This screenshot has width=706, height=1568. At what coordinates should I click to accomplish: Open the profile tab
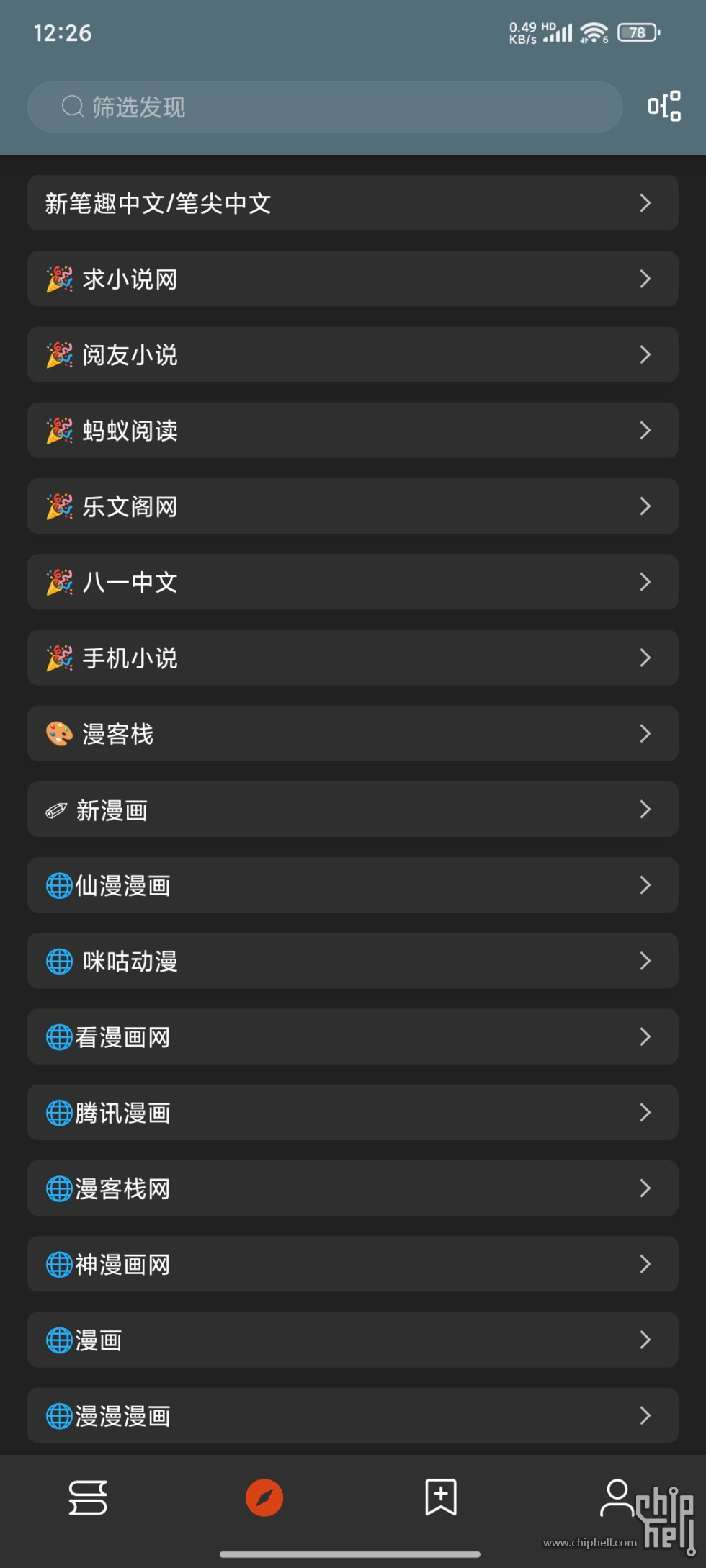click(617, 1498)
